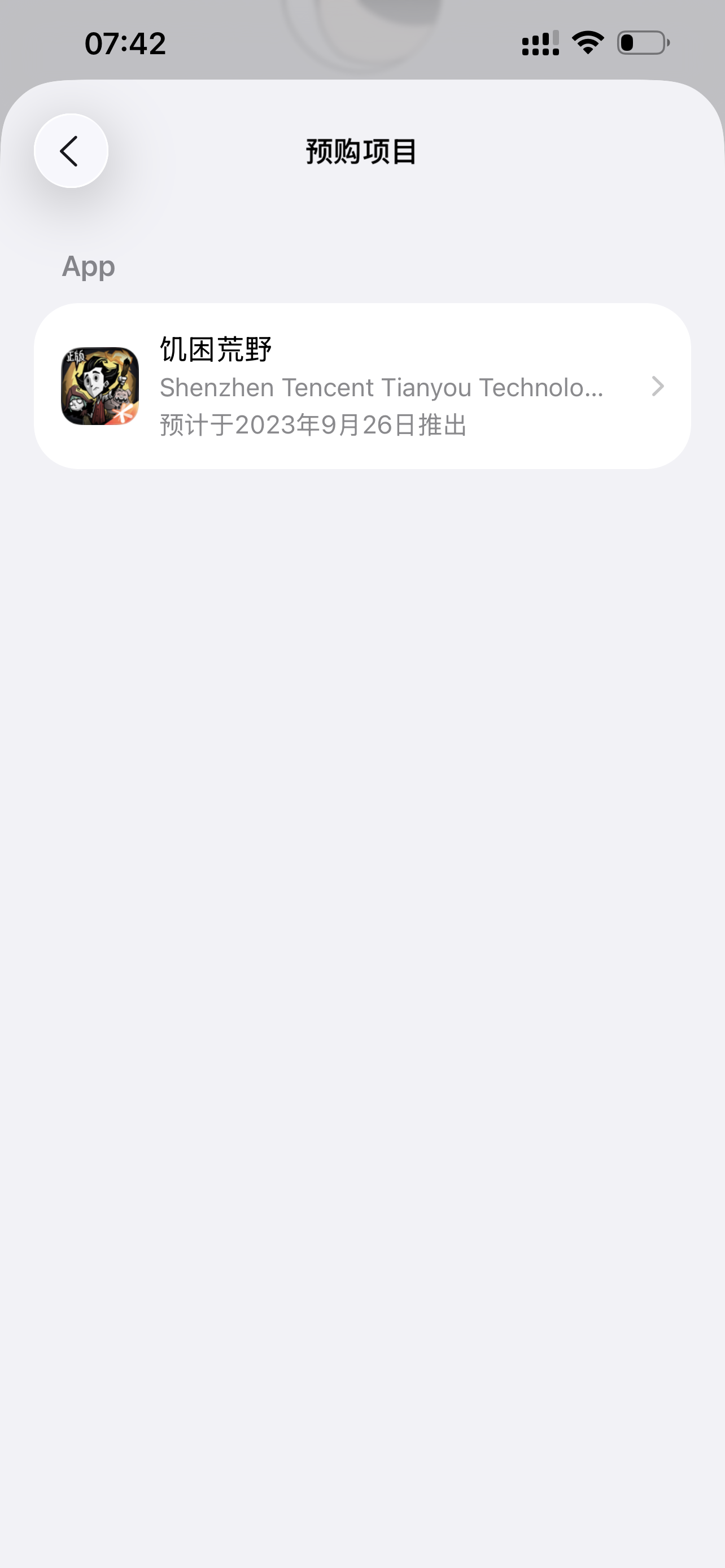Click the back arrow icon
The image size is (725, 1568).
(x=70, y=150)
